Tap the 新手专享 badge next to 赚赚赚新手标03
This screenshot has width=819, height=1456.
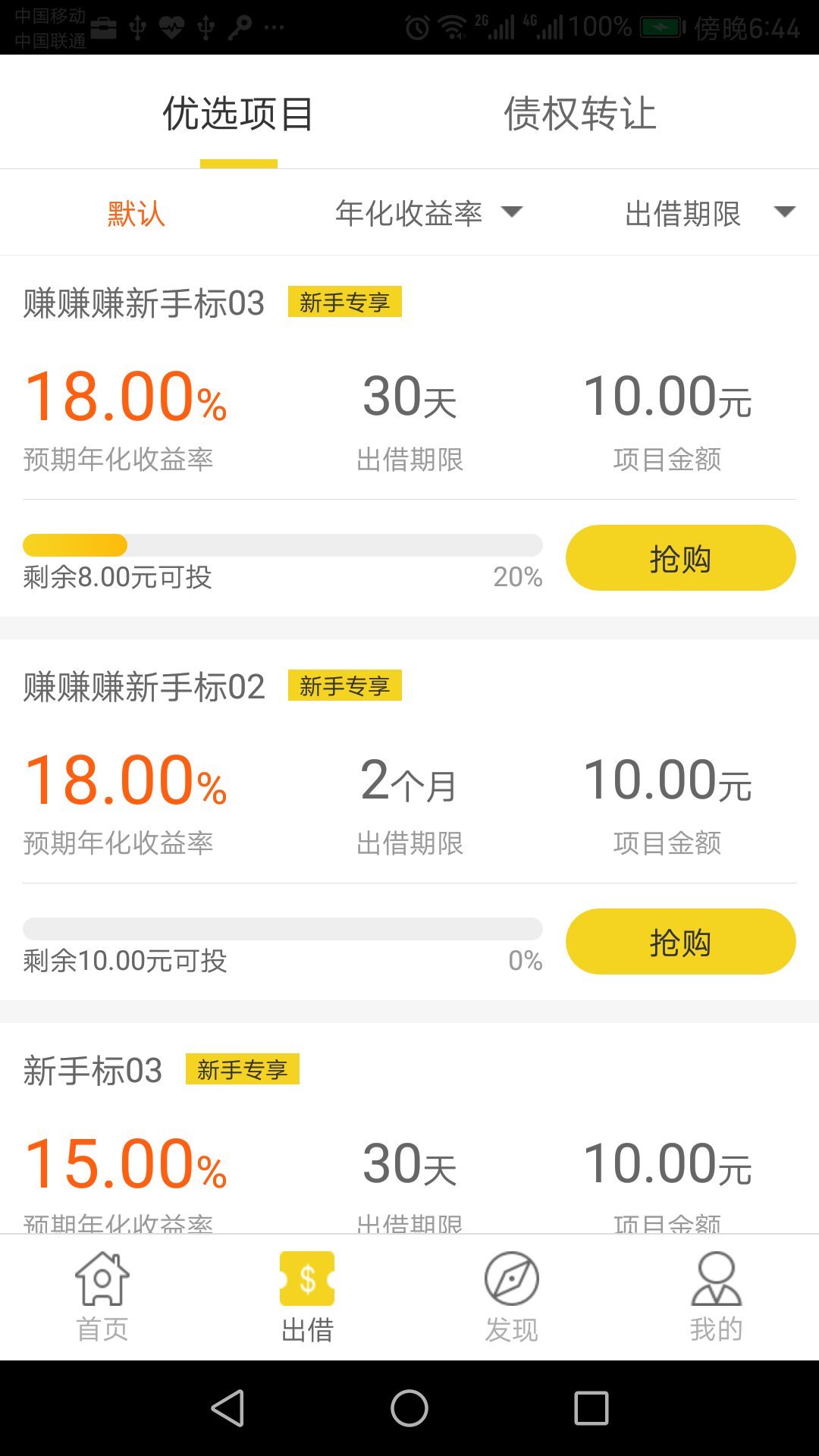tap(345, 302)
